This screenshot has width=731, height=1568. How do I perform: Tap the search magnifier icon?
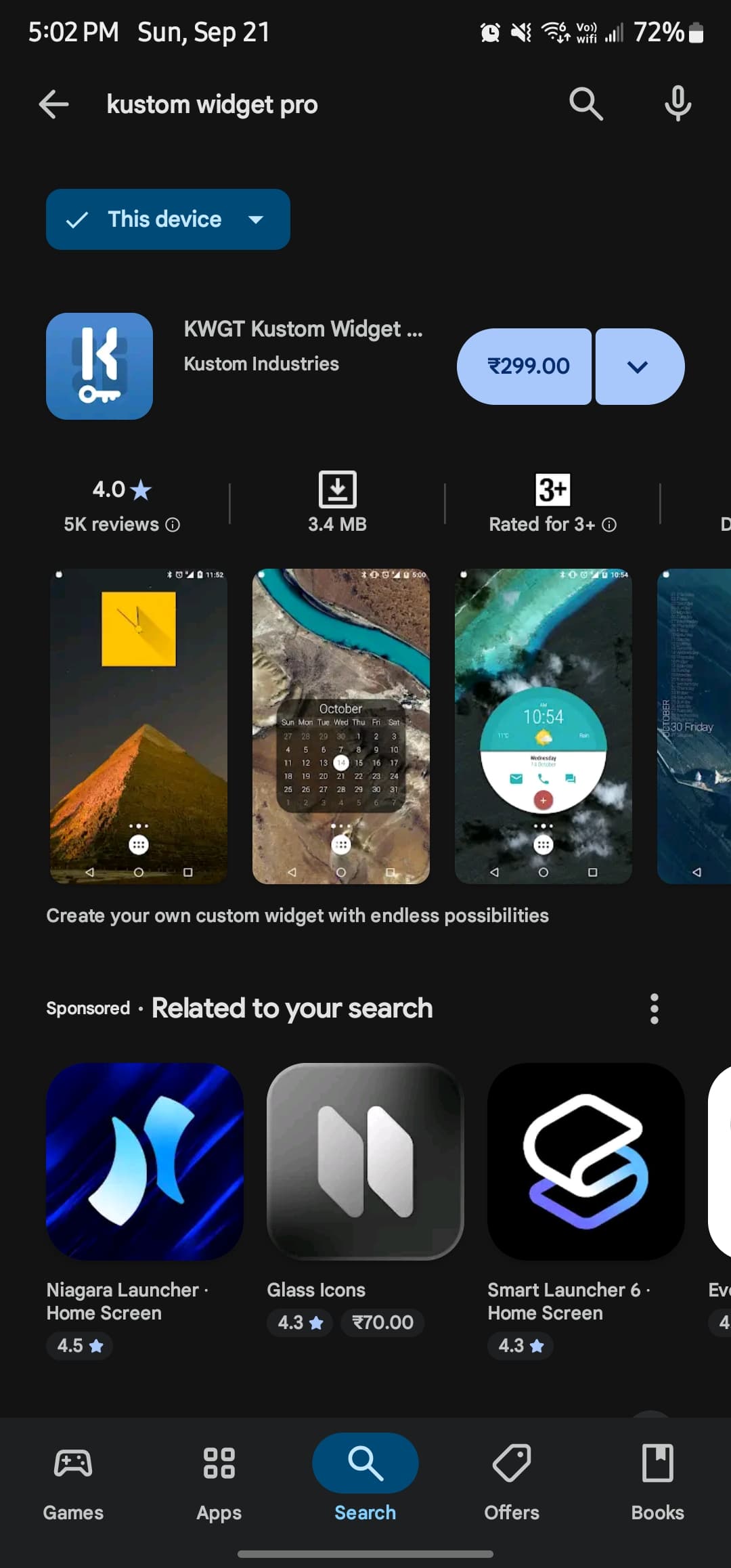(585, 104)
